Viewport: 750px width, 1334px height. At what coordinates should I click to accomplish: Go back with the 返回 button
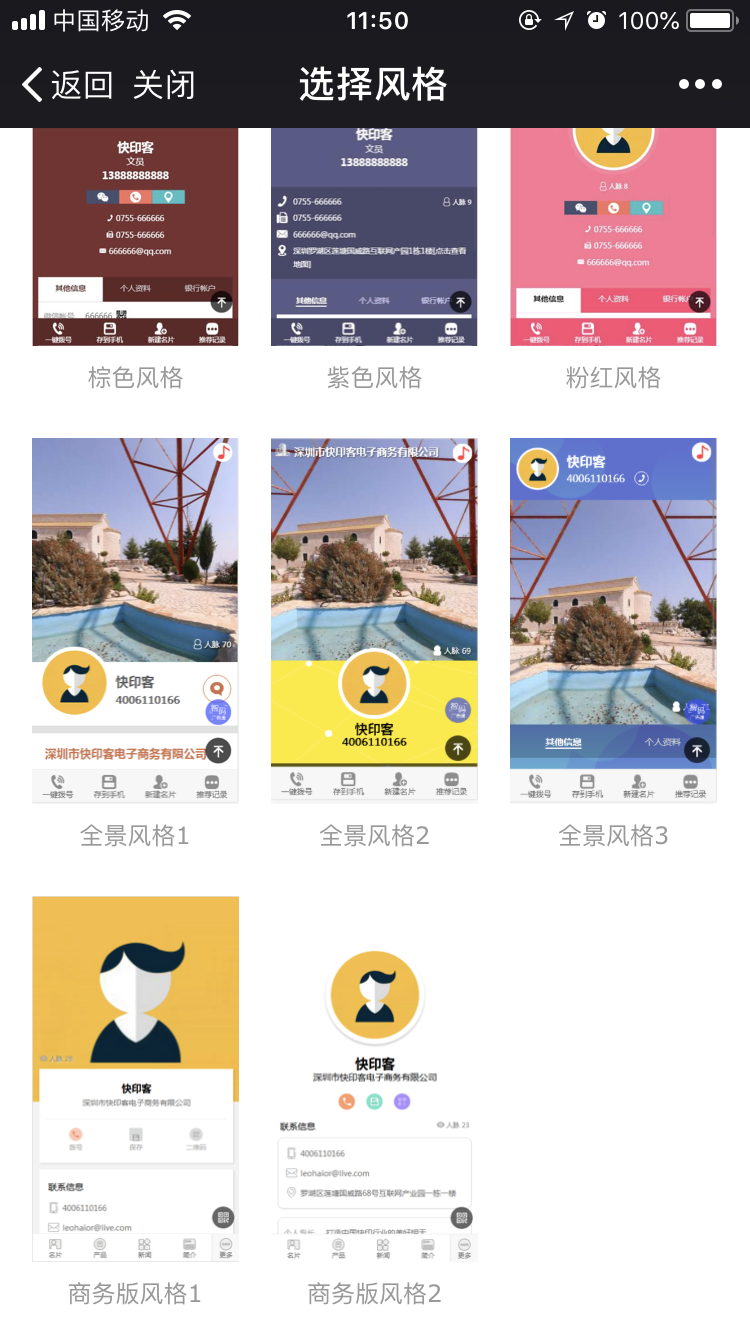[x=68, y=85]
